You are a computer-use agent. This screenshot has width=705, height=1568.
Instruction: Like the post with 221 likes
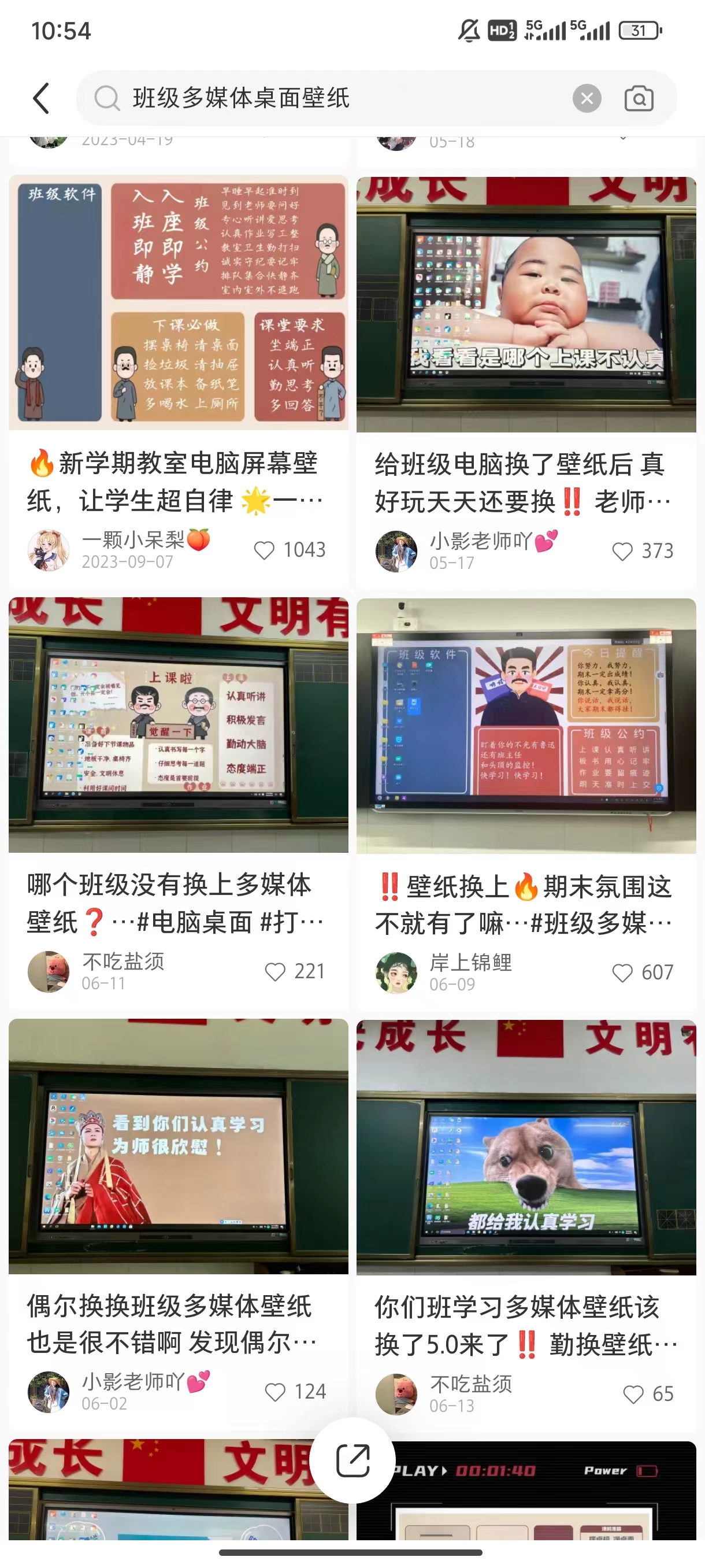tap(276, 972)
